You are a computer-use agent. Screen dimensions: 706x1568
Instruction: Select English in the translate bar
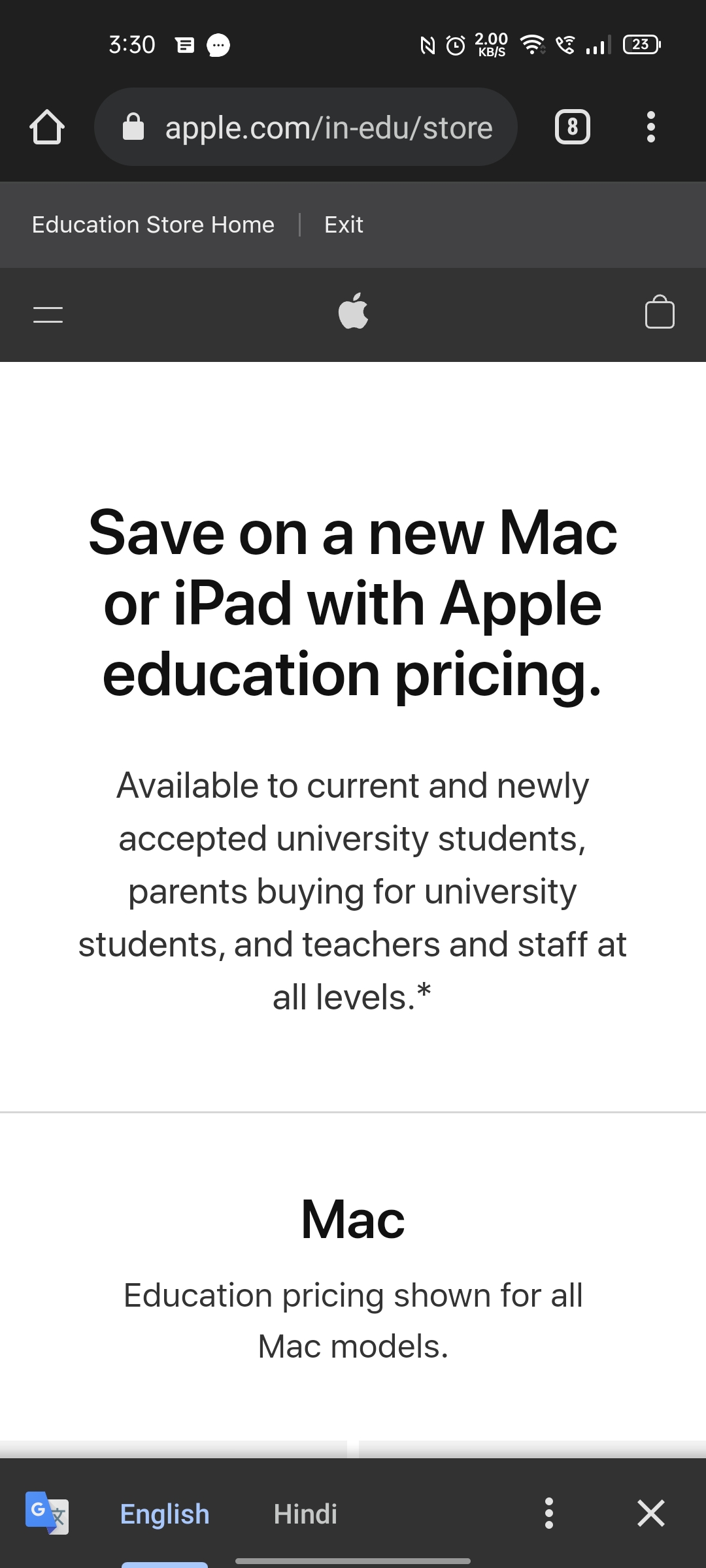coord(165,1514)
